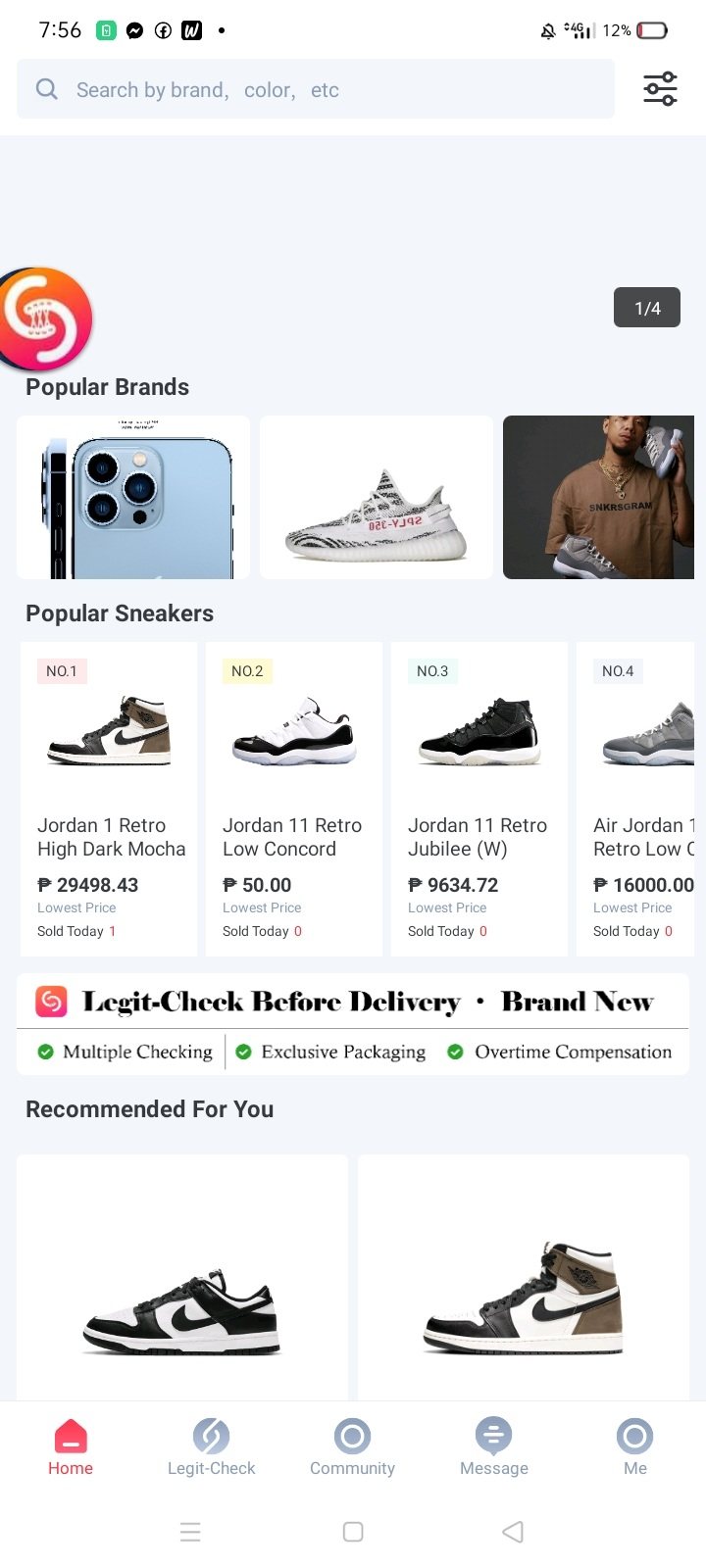Open the iPhone brand tile
Screen dimensions: 706x1568
[x=133, y=497]
